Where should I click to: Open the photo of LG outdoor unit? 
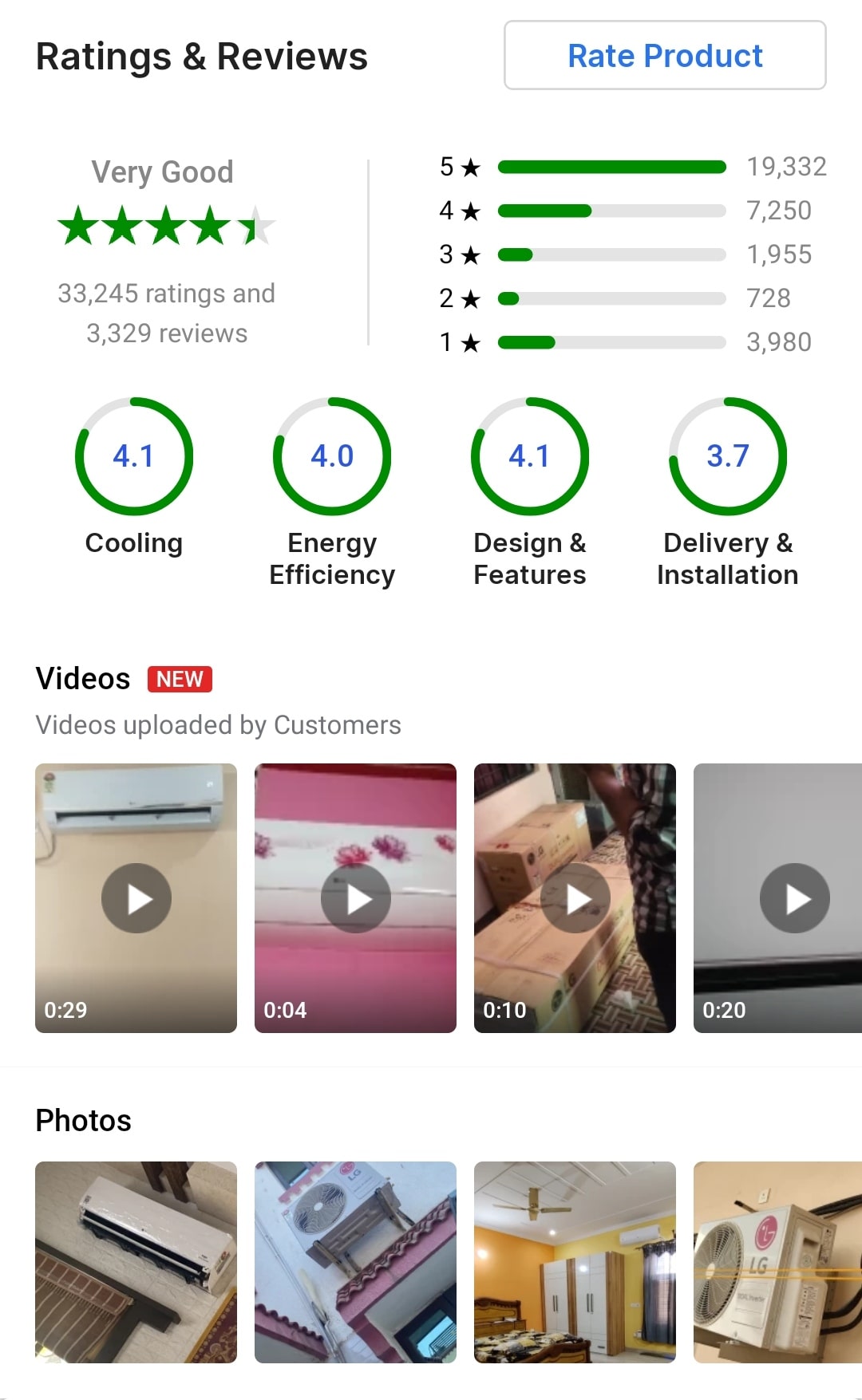(777, 1262)
